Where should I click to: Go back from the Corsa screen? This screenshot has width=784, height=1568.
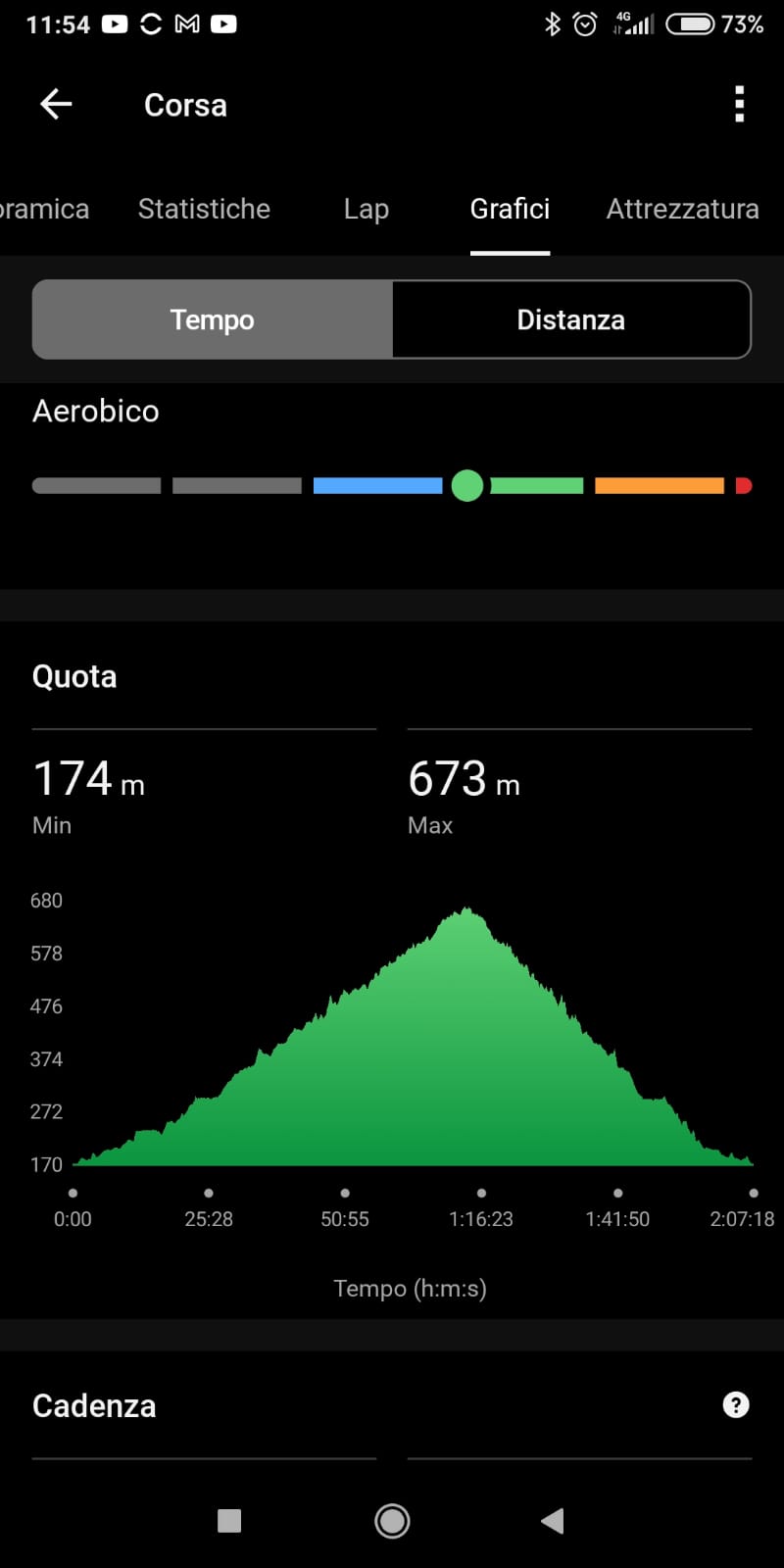56,104
